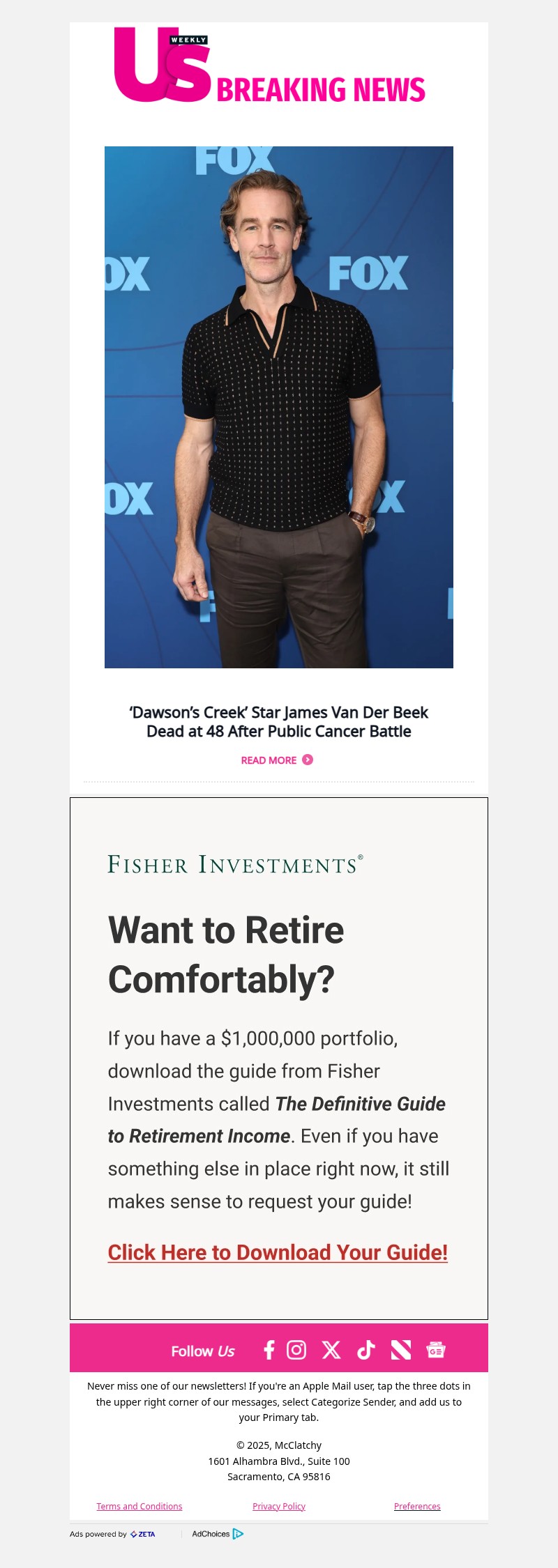
Task: Open Us Weekly's Facebook page
Action: tap(269, 1351)
